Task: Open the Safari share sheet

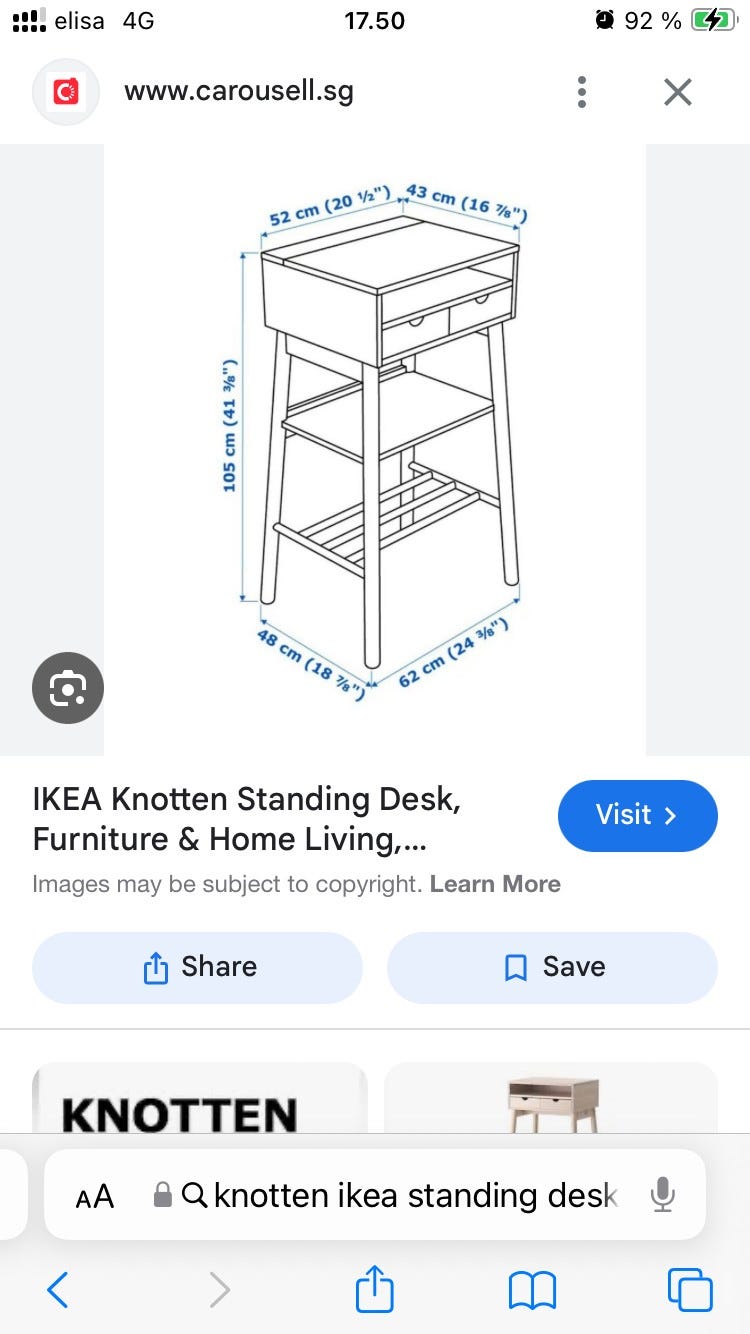Action: coord(375,1290)
